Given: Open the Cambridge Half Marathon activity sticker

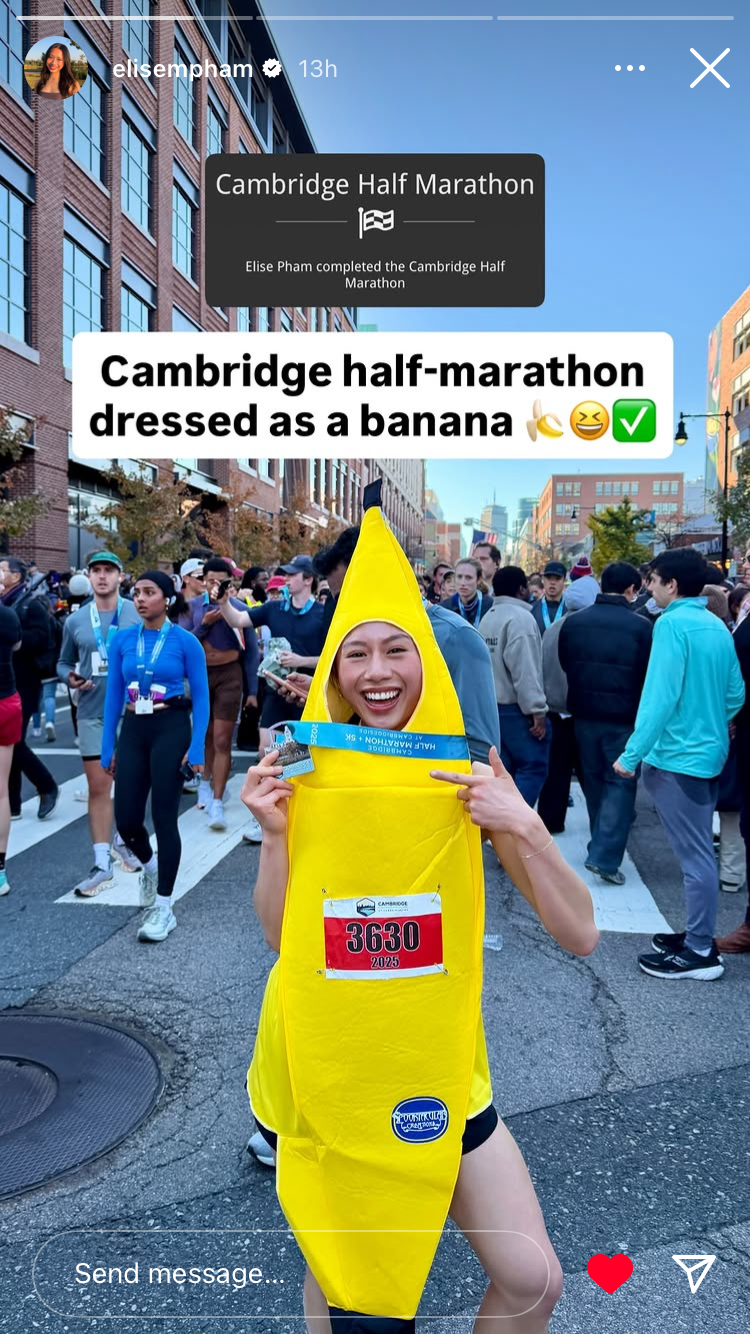Looking at the screenshot, I should pos(375,230).
